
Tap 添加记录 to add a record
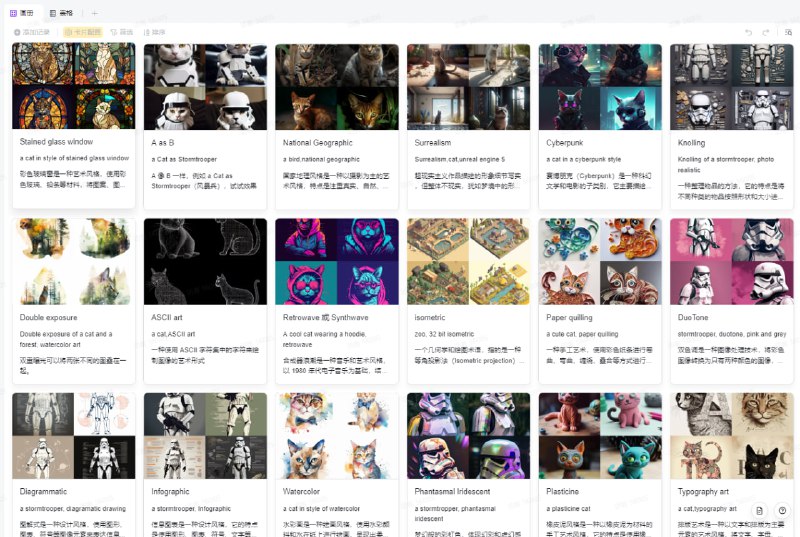tap(32, 32)
